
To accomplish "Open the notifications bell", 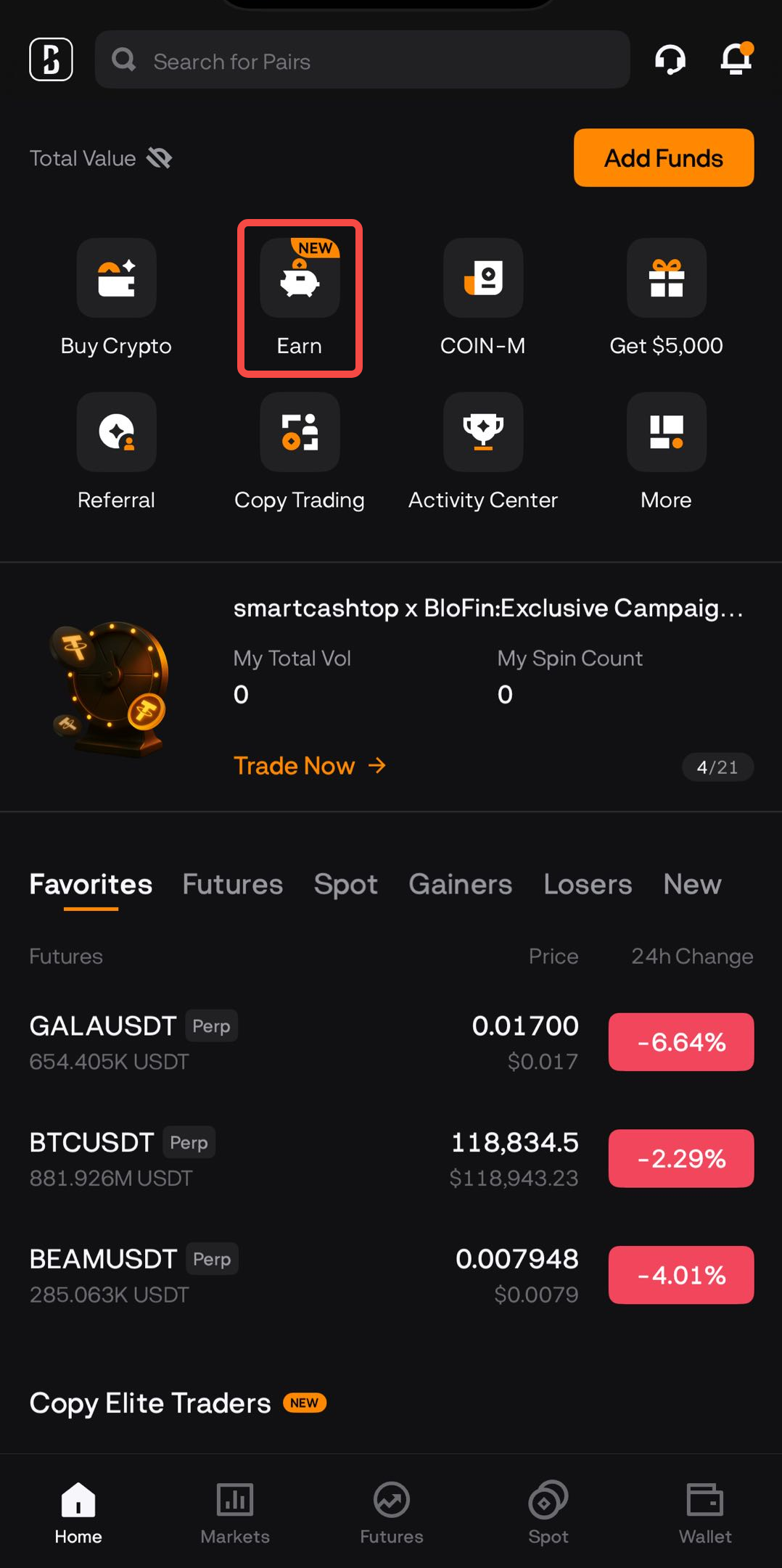I will click(x=736, y=59).
